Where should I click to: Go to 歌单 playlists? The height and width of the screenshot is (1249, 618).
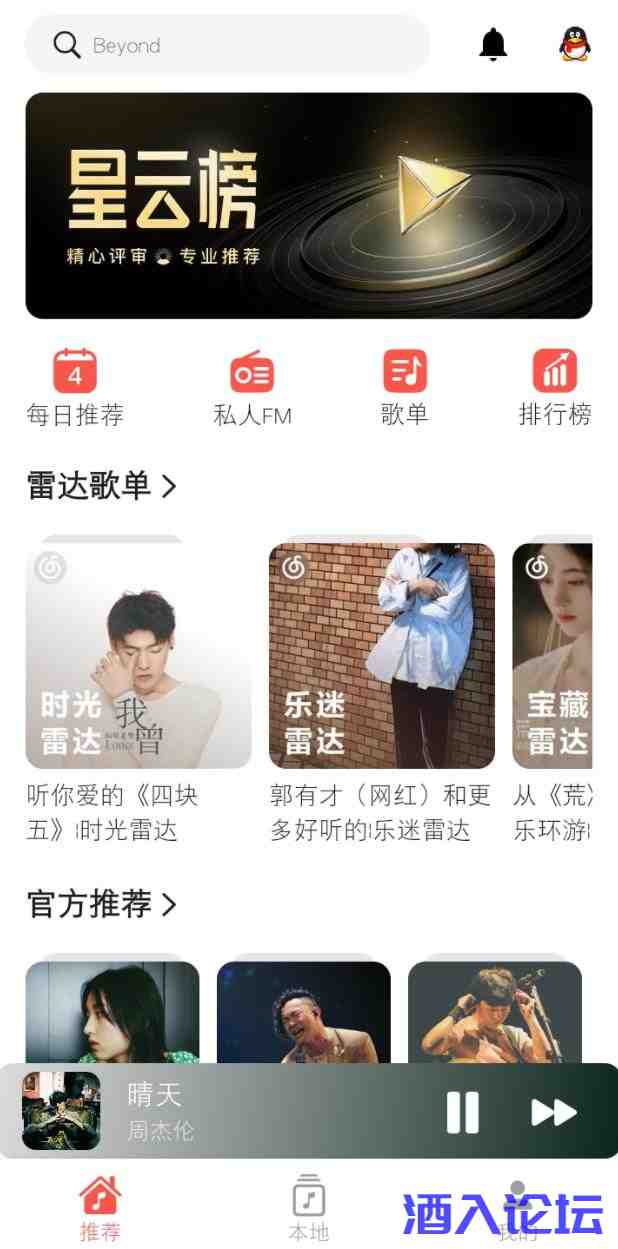(405, 387)
